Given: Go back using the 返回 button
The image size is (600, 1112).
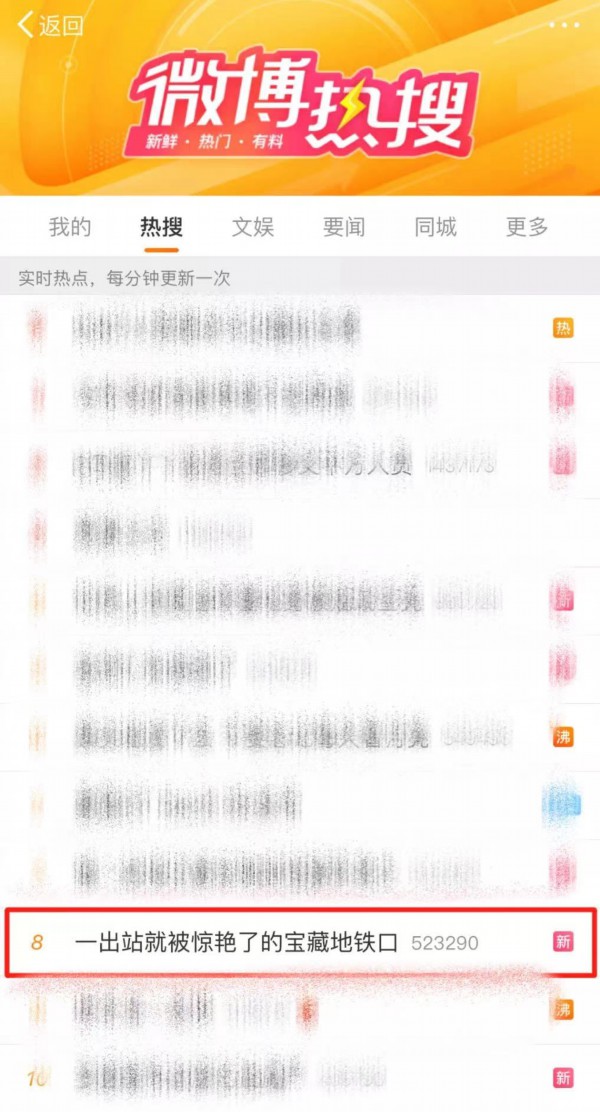Looking at the screenshot, I should (x=50, y=26).
